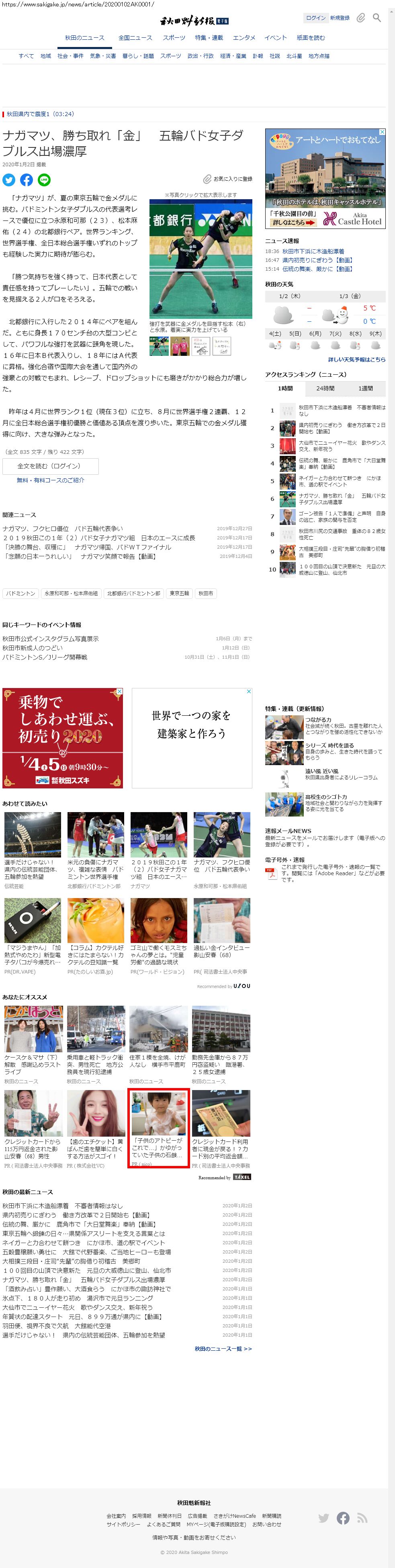Open 新規登録 registration link

[x=340, y=18]
